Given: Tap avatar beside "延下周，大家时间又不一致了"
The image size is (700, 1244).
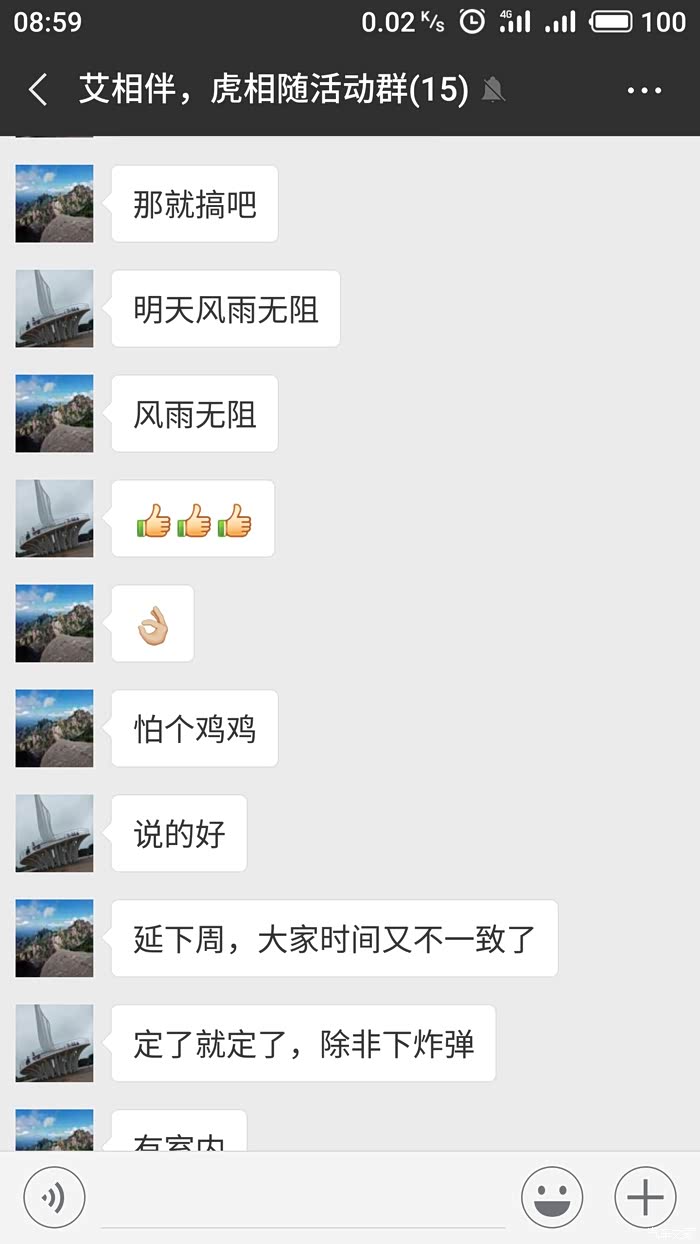Looking at the screenshot, I should click(x=54, y=939).
